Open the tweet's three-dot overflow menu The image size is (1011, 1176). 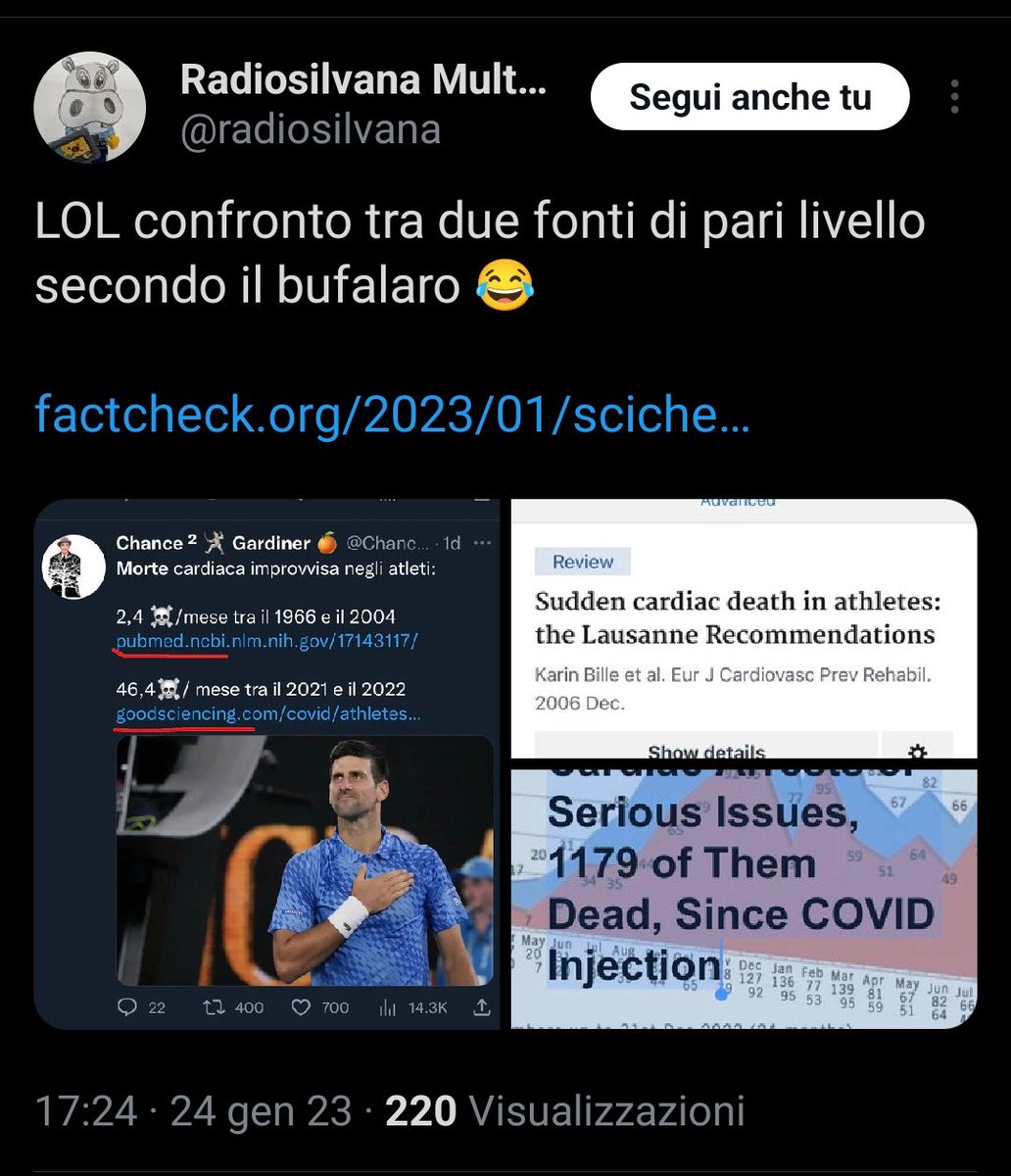[954, 97]
